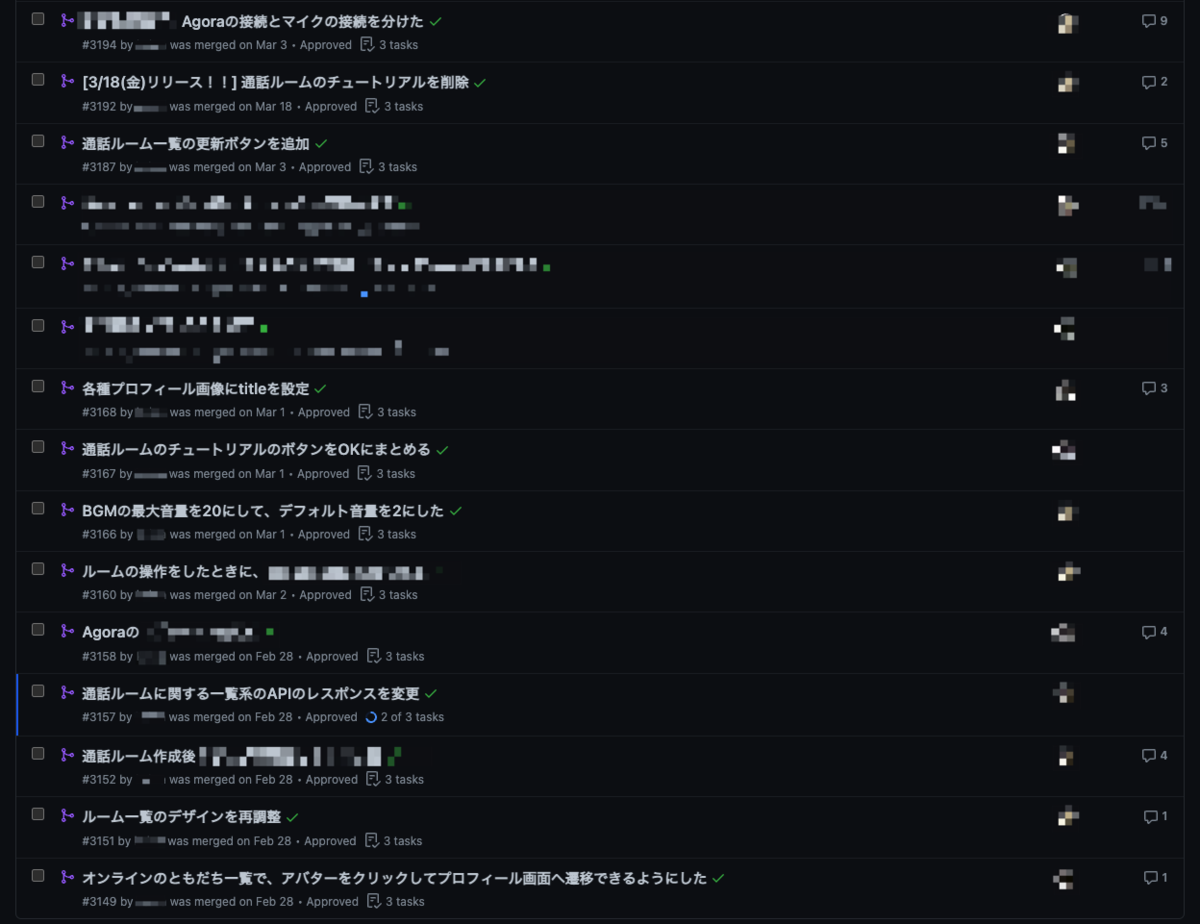The width and height of the screenshot is (1200, 924).
Task: Select the checkbox for PR #3192
Action: [38, 80]
